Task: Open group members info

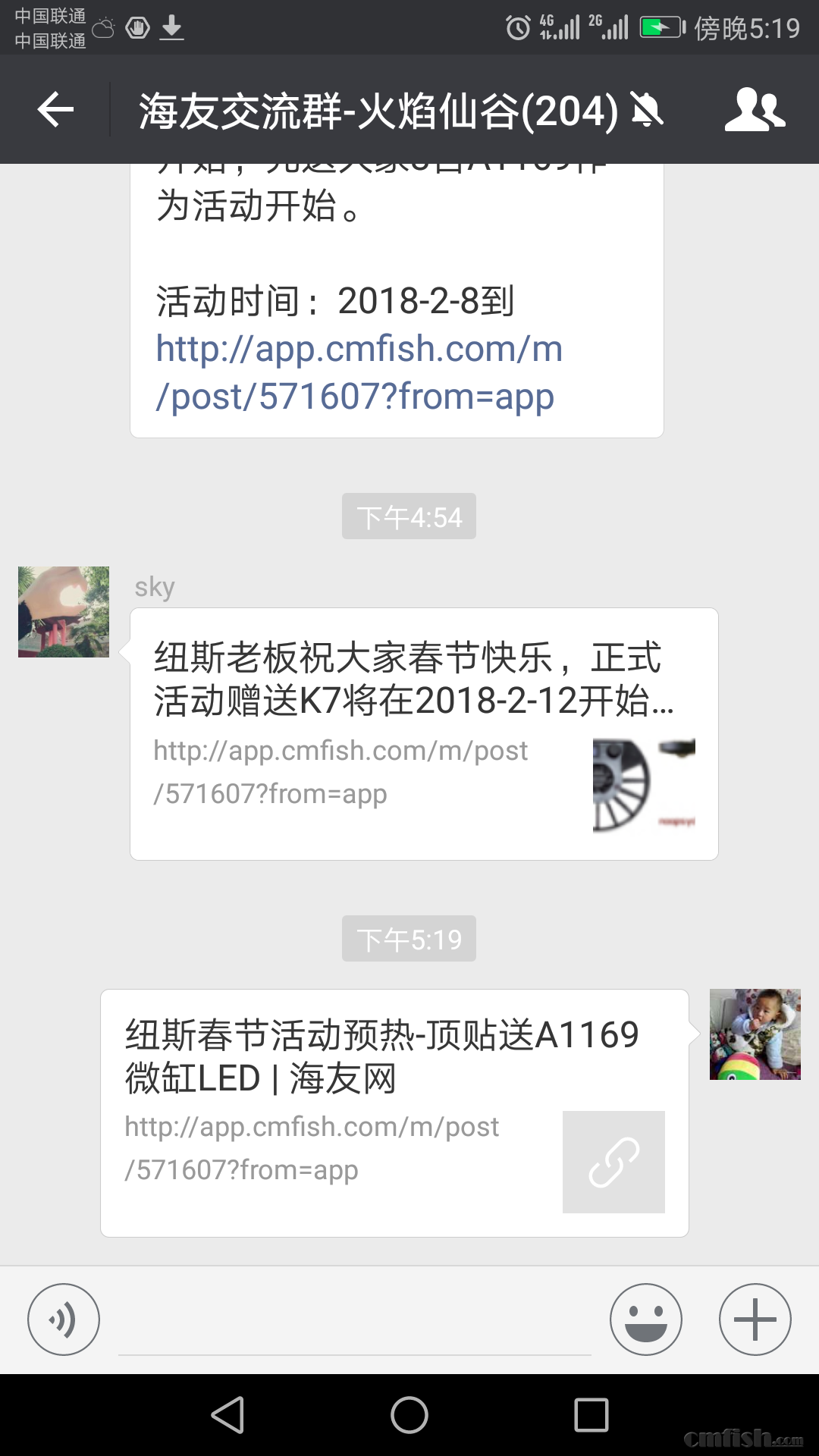Action: tap(755, 110)
